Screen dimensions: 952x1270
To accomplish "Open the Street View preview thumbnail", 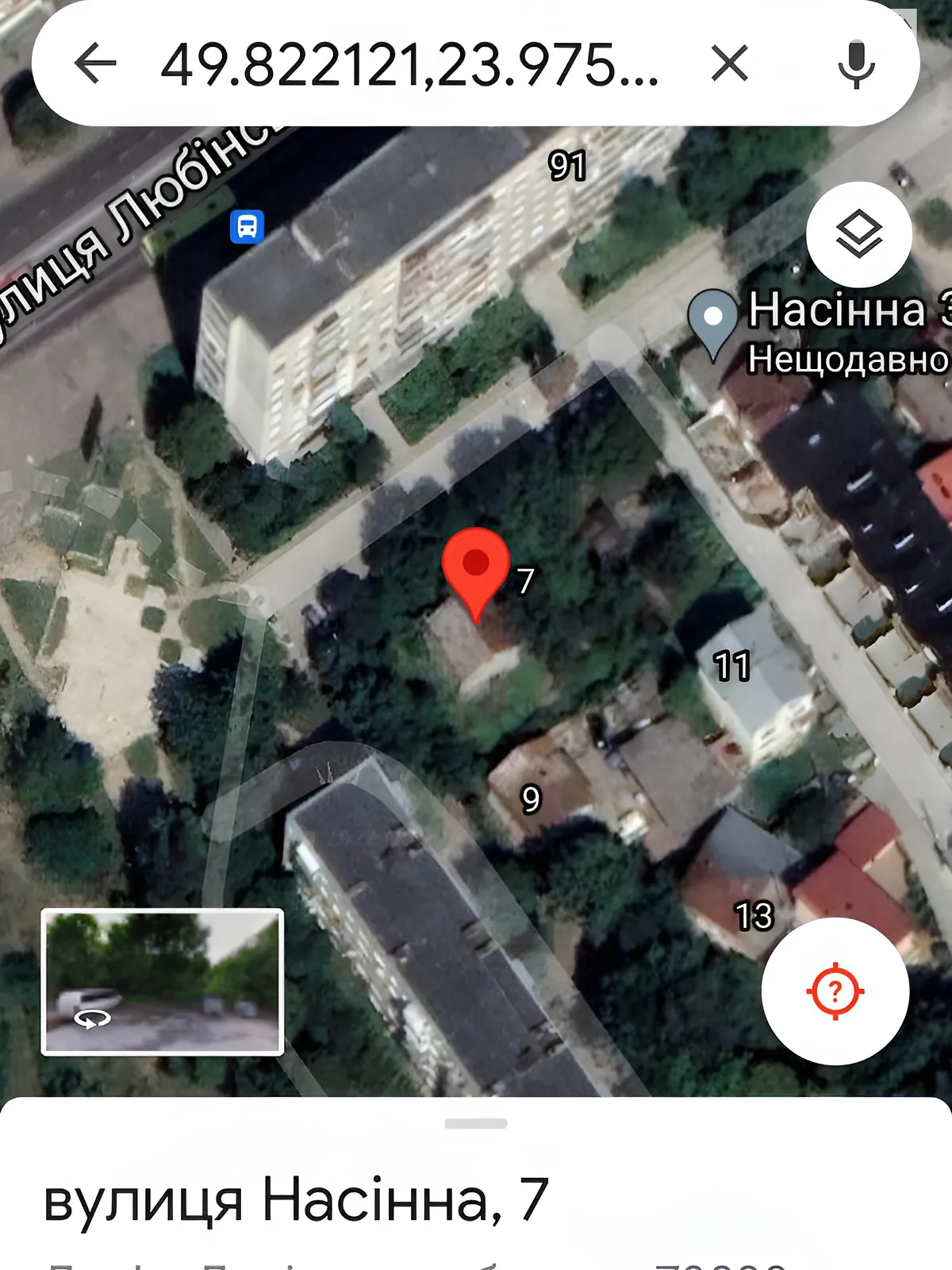I will [163, 982].
